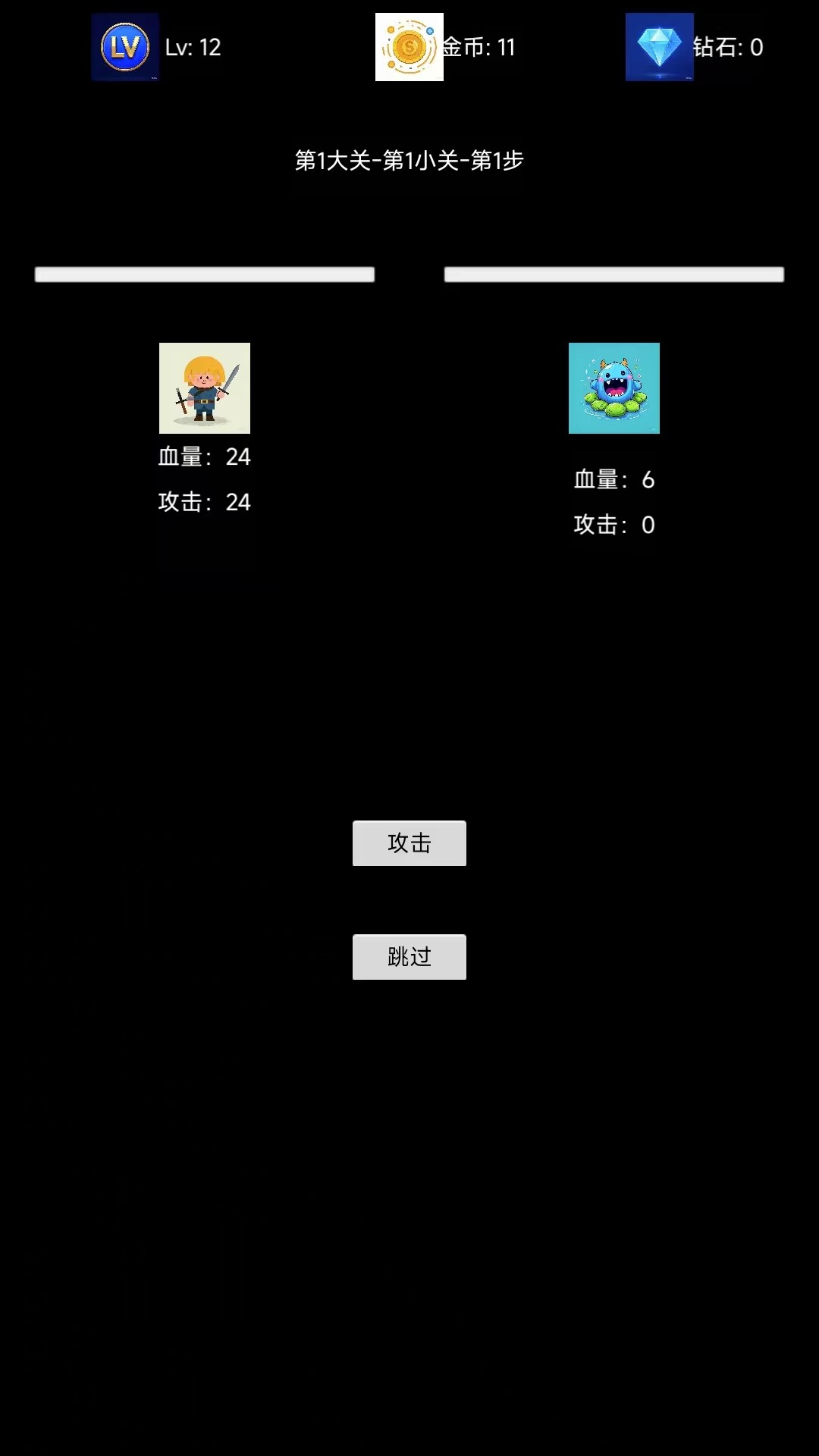Click the hero 攻击: 24 attack label

tap(203, 502)
